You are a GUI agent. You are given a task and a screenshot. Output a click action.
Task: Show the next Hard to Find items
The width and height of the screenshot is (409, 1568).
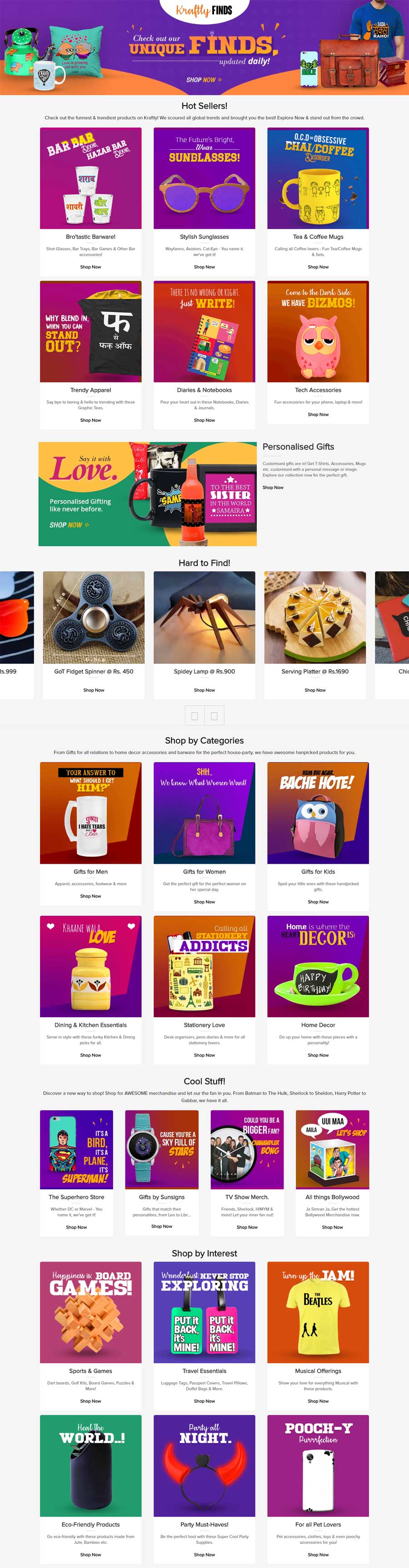(x=214, y=716)
